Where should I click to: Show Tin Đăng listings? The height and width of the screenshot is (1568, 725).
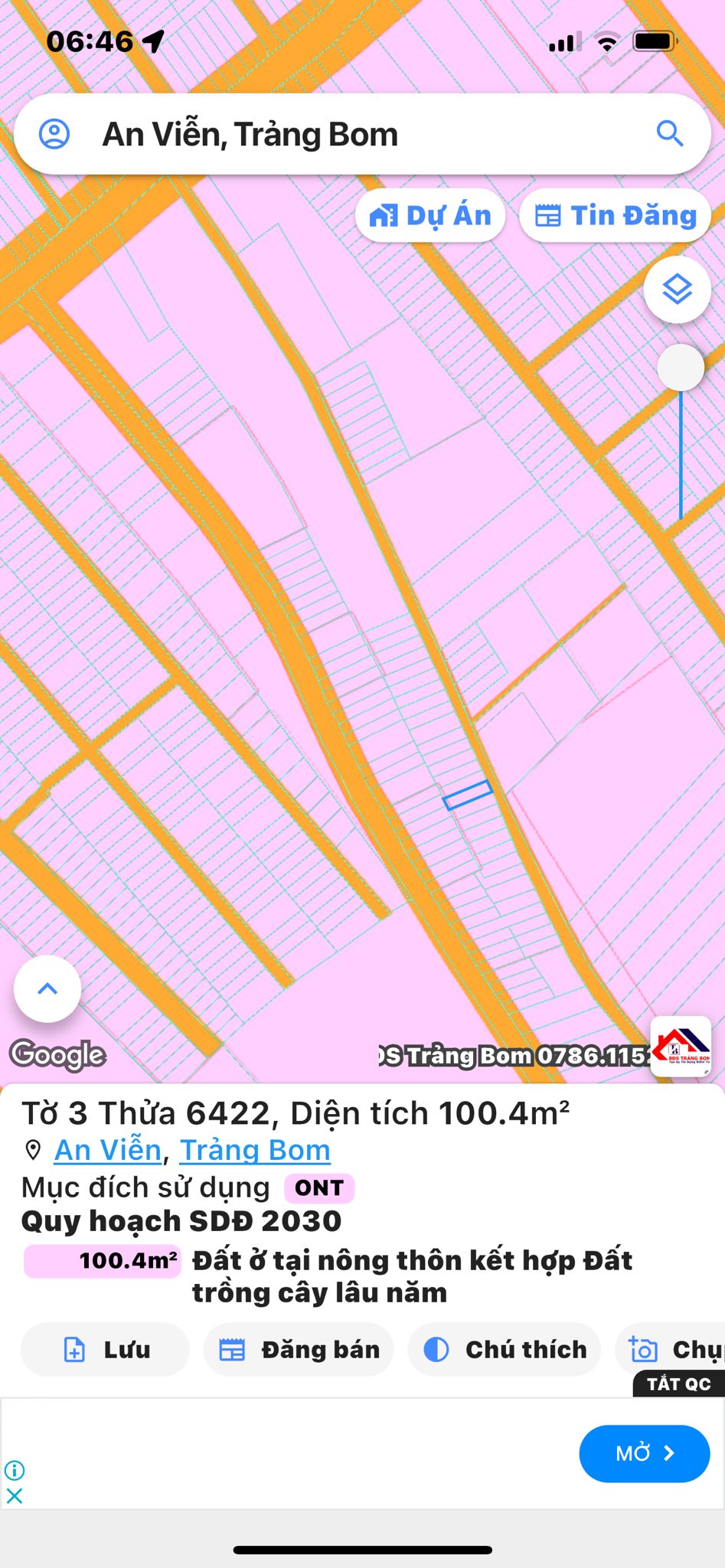click(616, 216)
